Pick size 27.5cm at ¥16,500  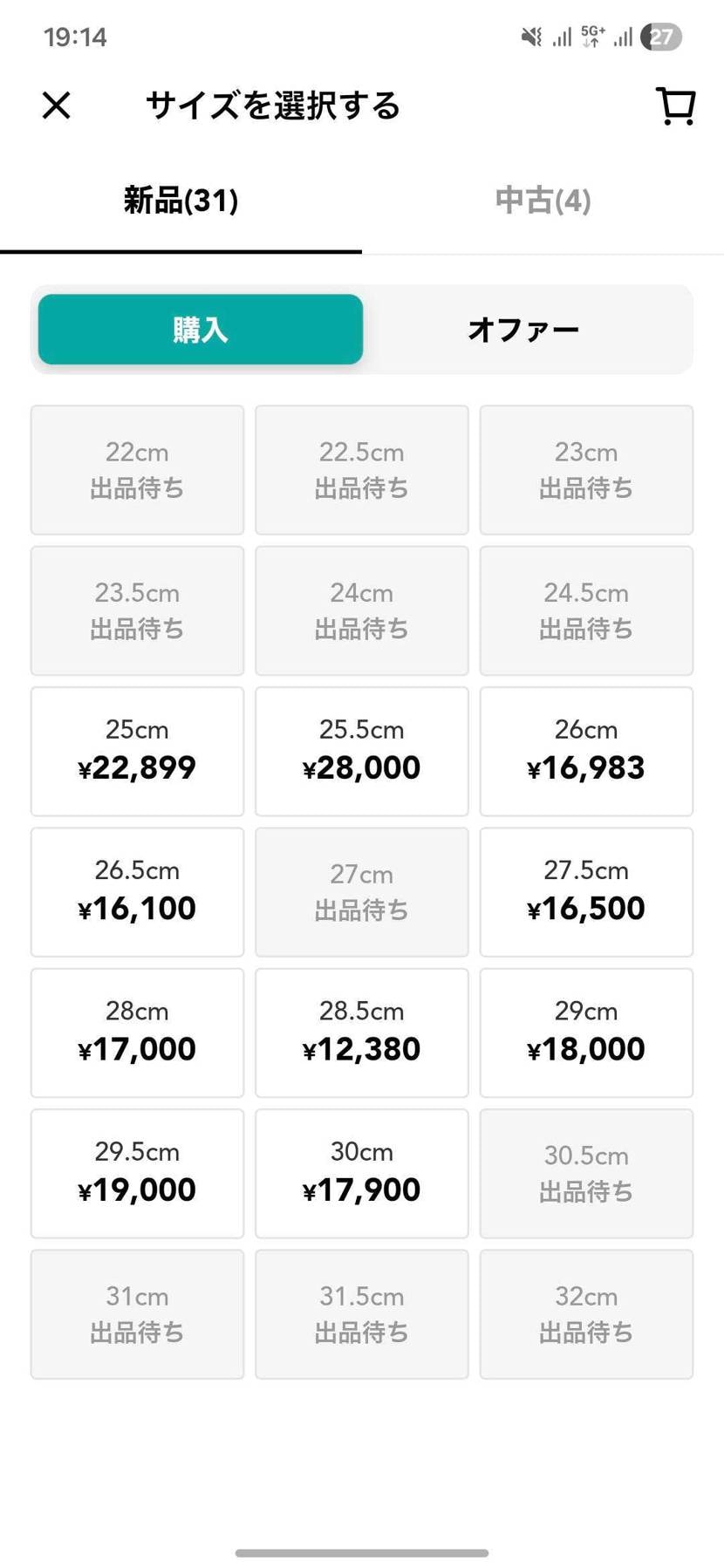point(585,891)
